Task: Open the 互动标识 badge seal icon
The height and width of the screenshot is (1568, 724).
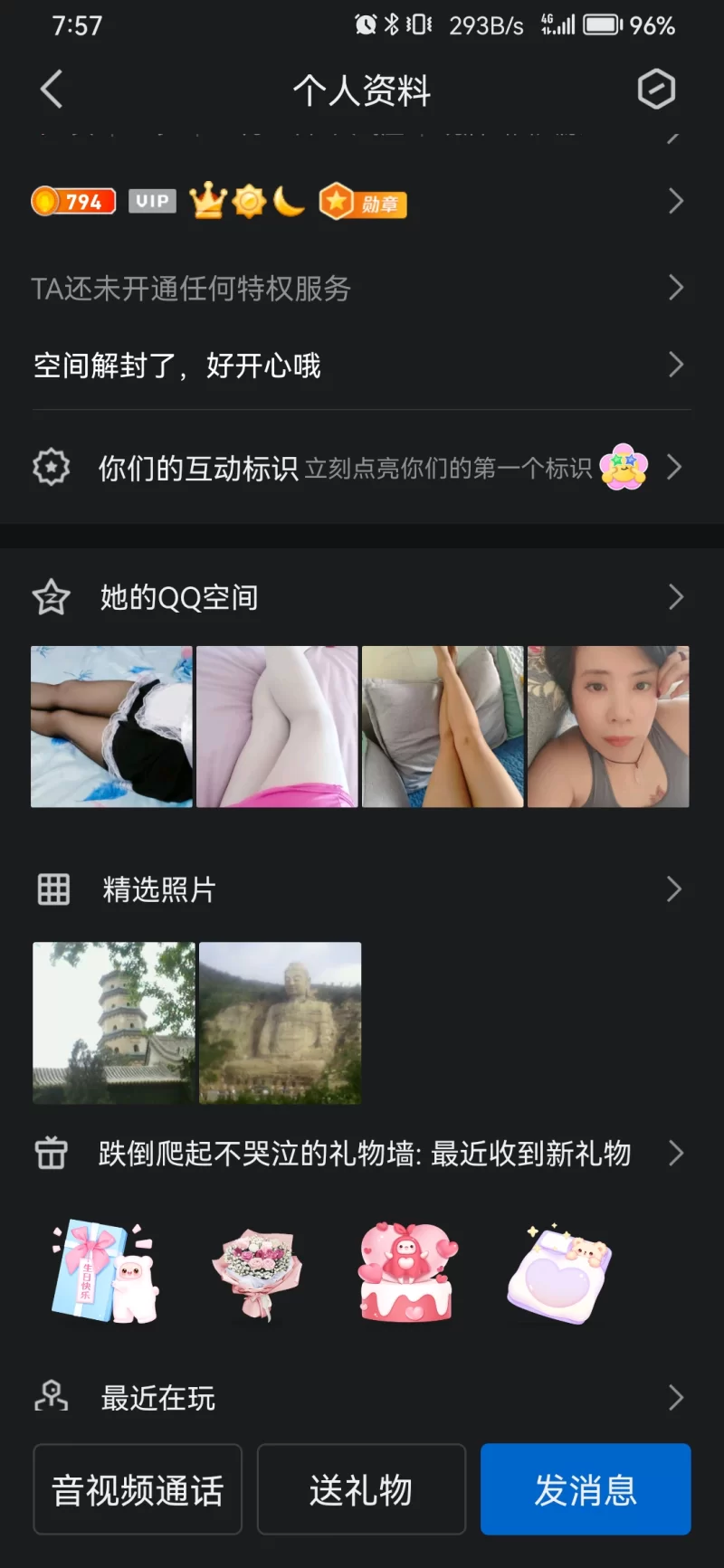Action: pos(52,467)
